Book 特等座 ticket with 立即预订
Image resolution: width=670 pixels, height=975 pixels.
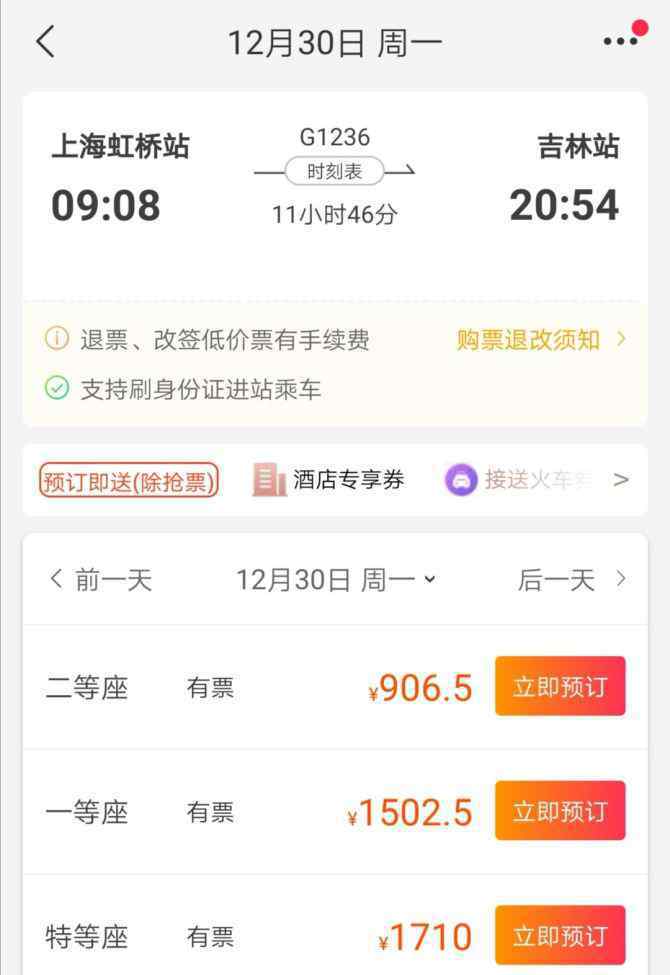[560, 935]
